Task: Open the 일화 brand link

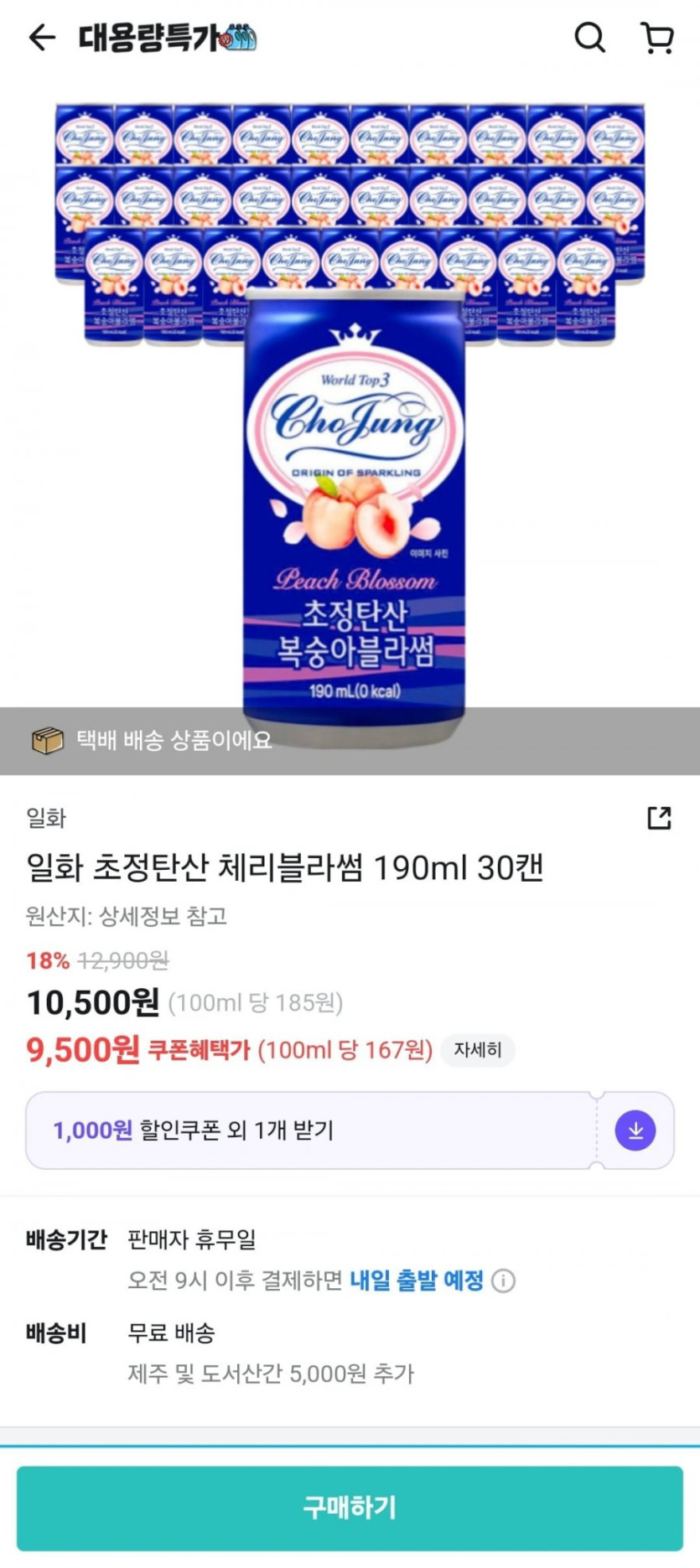Action: click(46, 818)
